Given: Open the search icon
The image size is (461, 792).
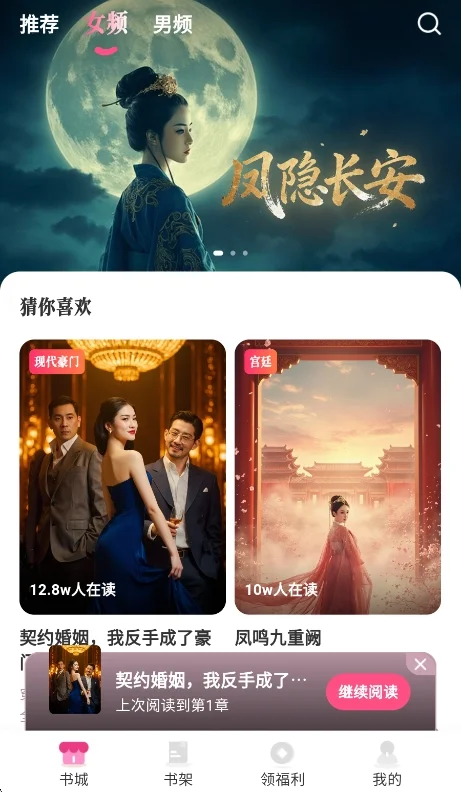Looking at the screenshot, I should pos(429,24).
